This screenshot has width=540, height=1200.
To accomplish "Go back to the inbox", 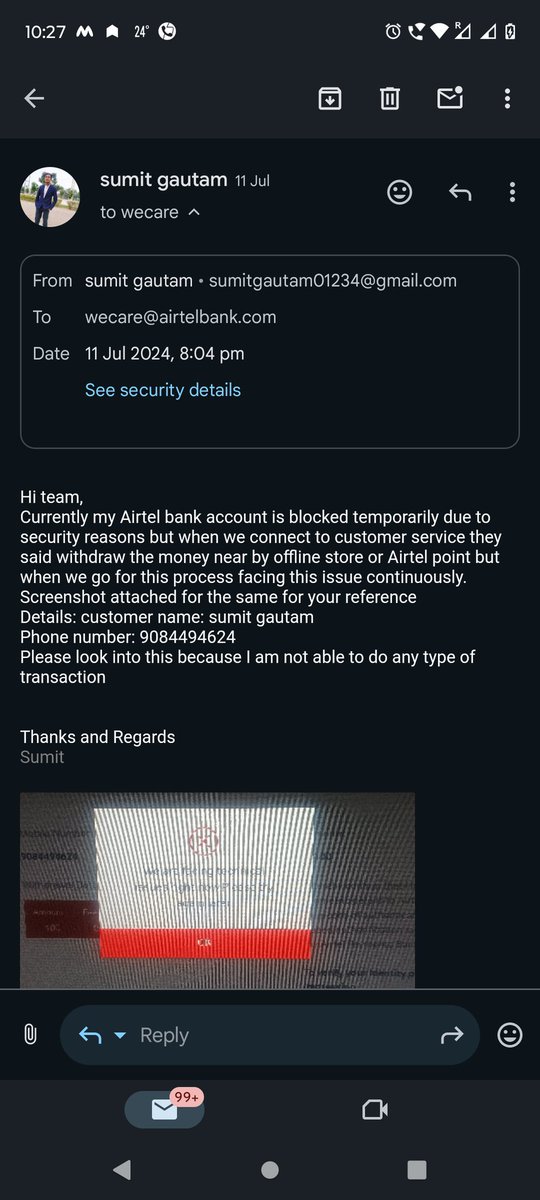I will tap(34, 98).
